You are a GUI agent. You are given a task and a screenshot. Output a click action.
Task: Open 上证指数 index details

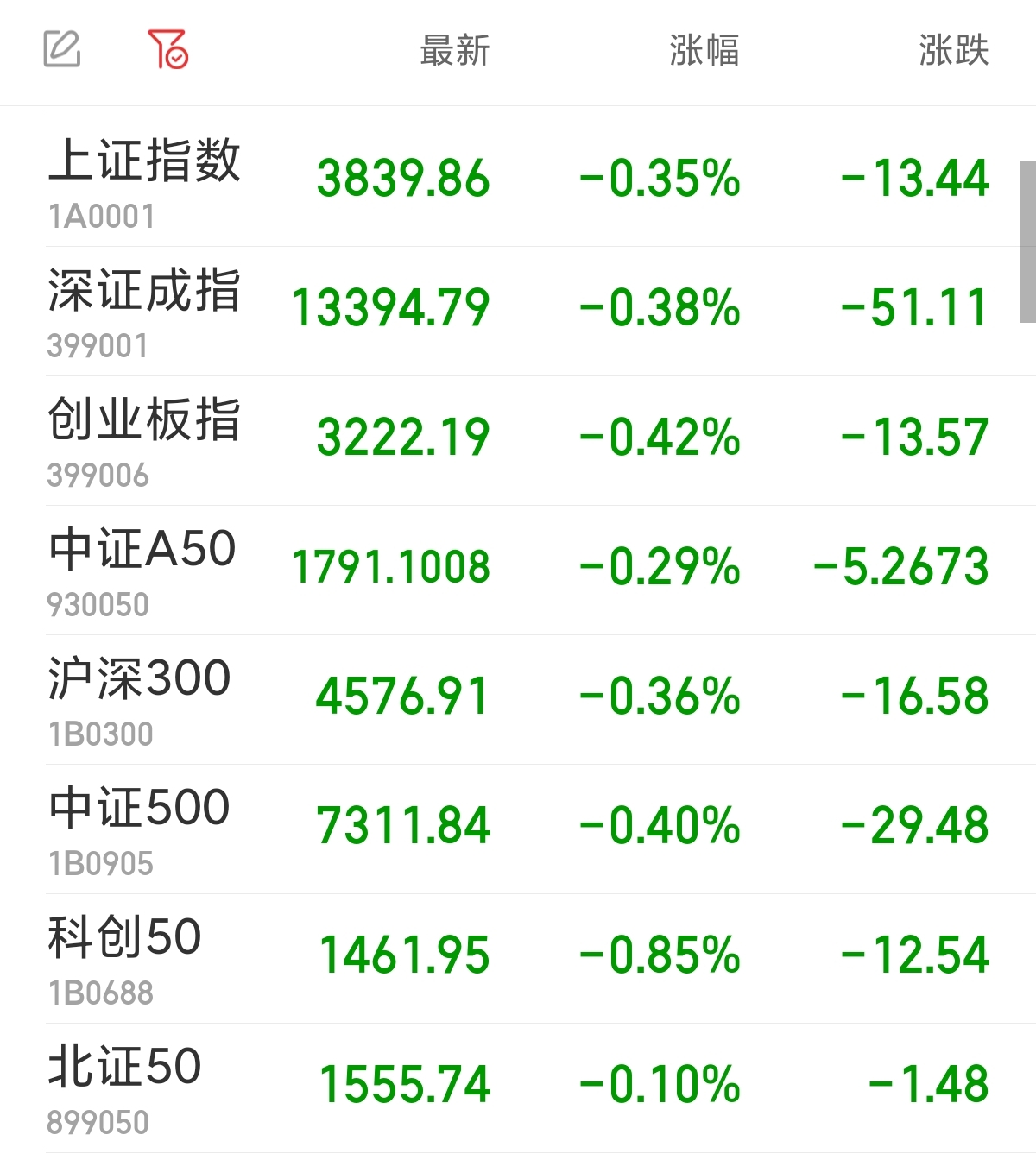click(518, 182)
